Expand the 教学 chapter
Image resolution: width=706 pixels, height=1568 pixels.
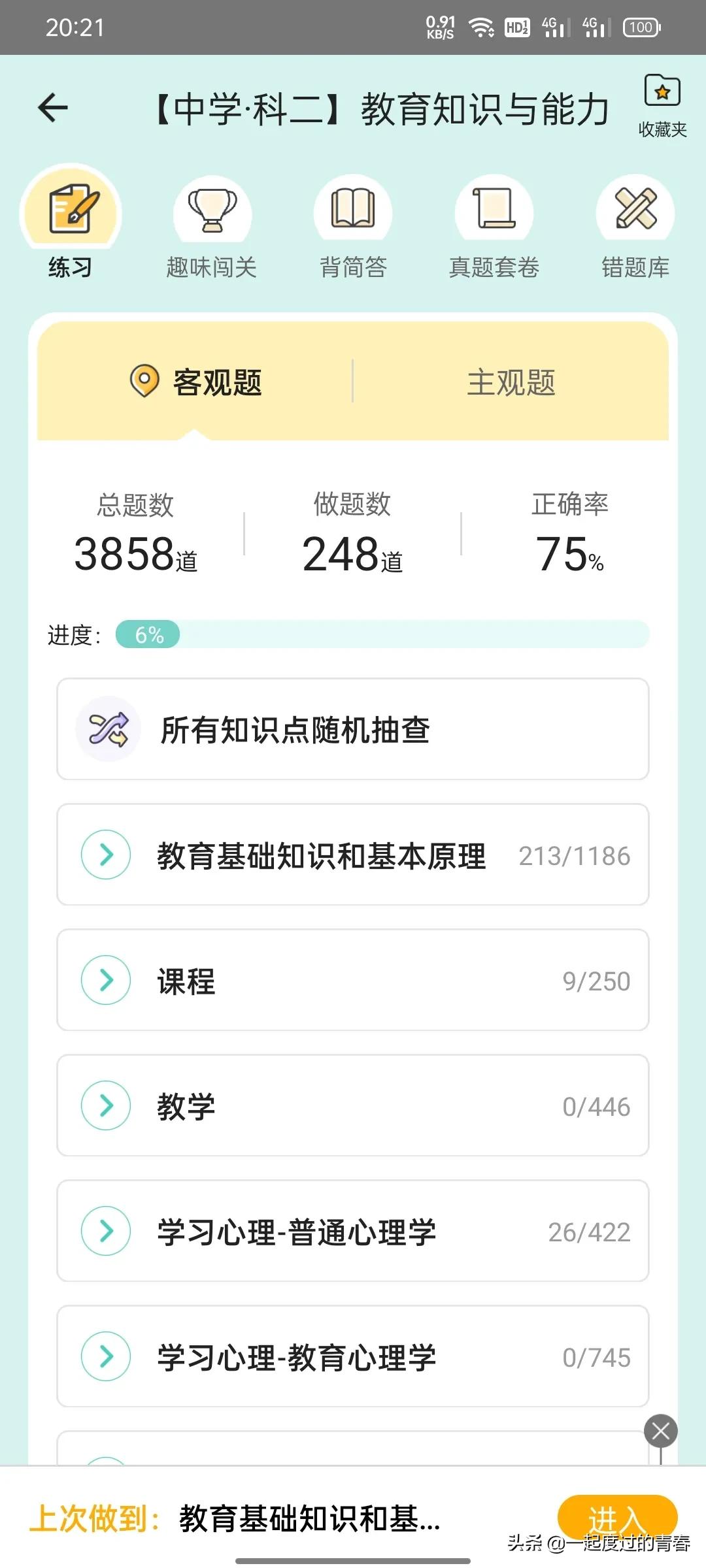point(353,1105)
